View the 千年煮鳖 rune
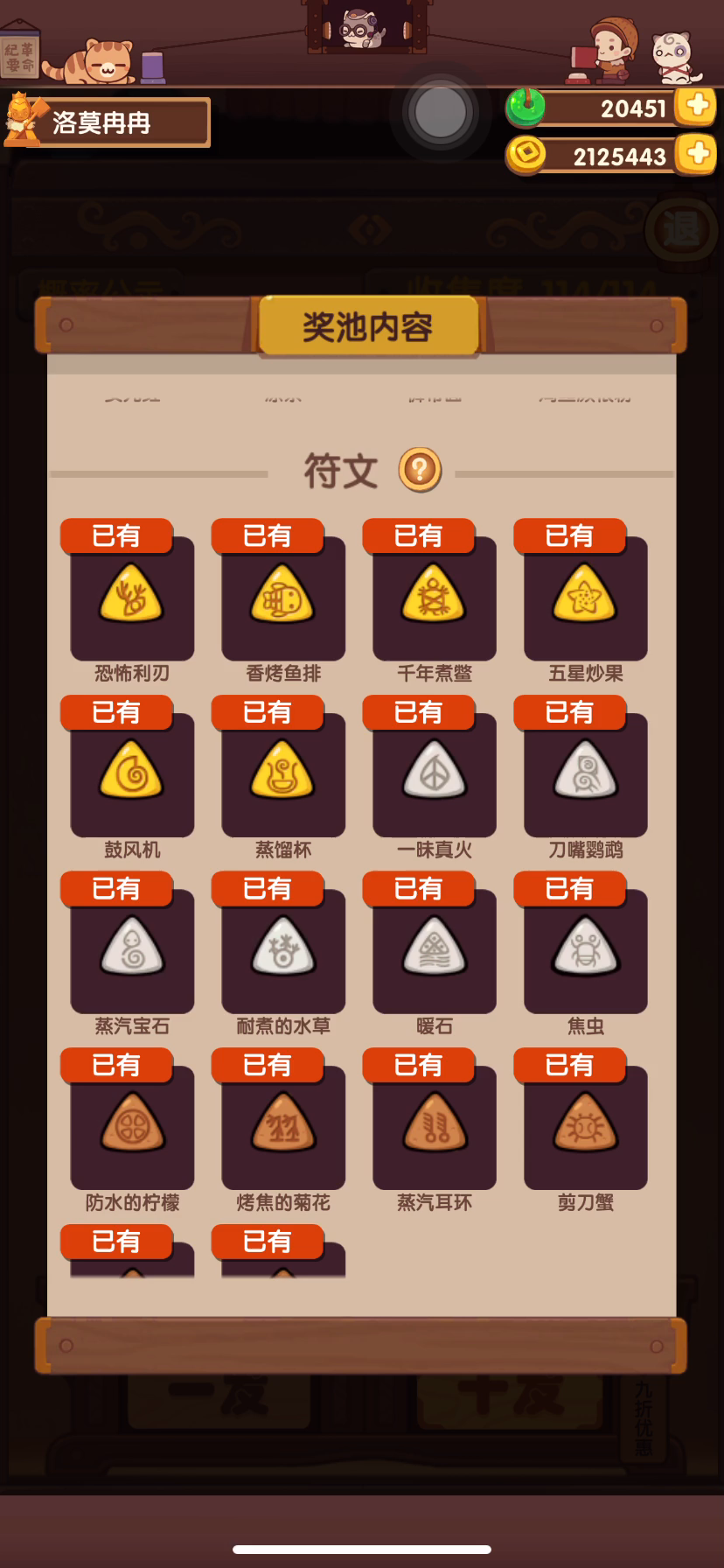The width and height of the screenshot is (724, 1568). pos(435,598)
